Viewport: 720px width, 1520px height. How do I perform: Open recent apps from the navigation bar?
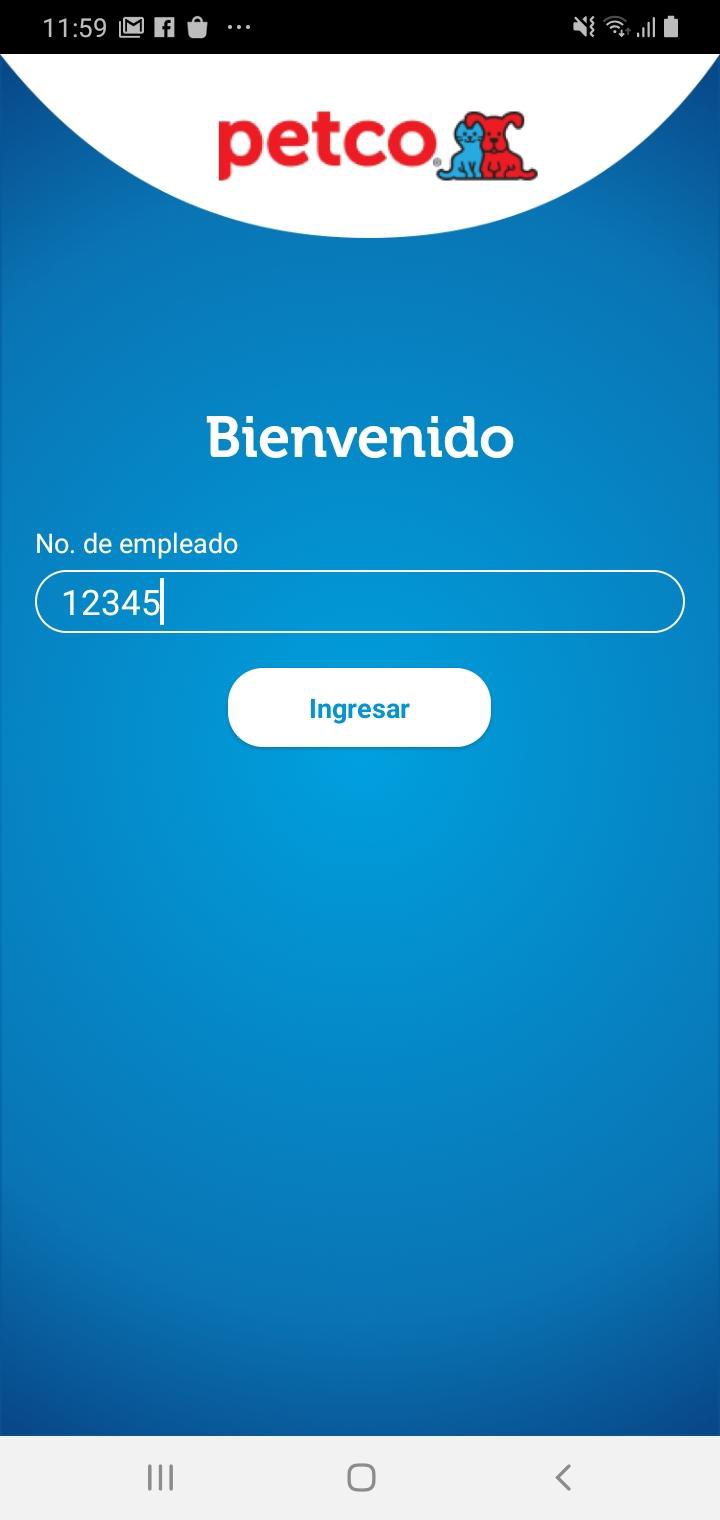point(160,1477)
